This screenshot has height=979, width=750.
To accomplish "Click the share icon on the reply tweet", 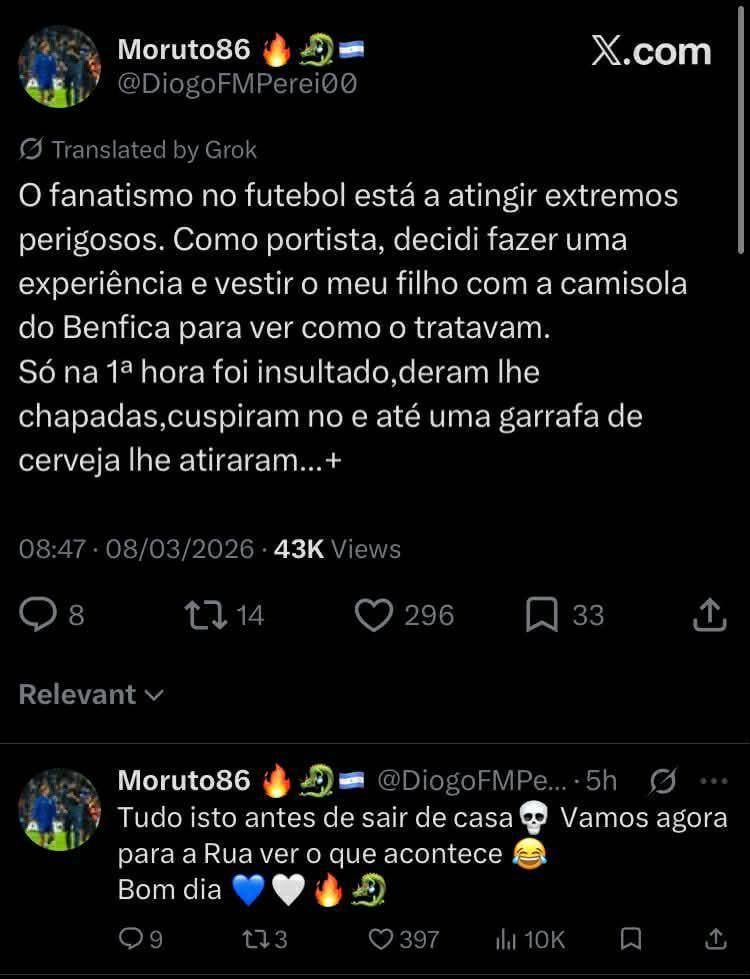I will (718, 939).
